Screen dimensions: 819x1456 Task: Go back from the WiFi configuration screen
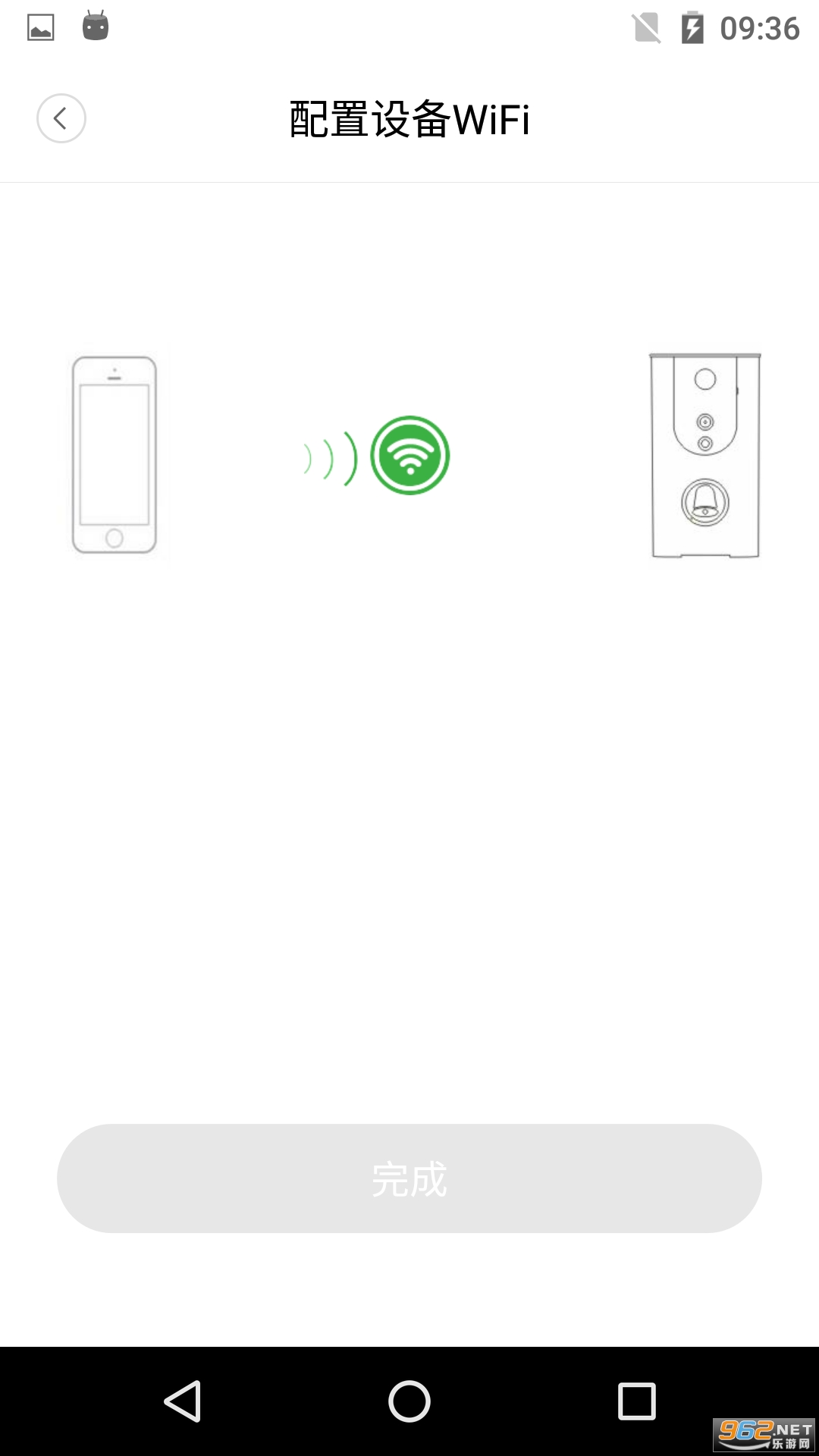61,118
